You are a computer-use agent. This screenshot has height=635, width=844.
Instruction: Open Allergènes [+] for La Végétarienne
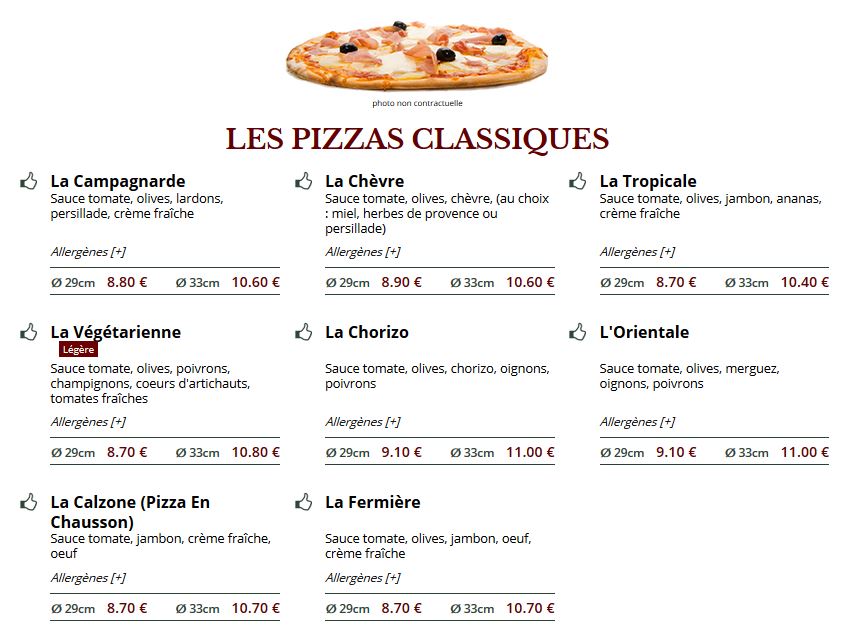coord(88,422)
